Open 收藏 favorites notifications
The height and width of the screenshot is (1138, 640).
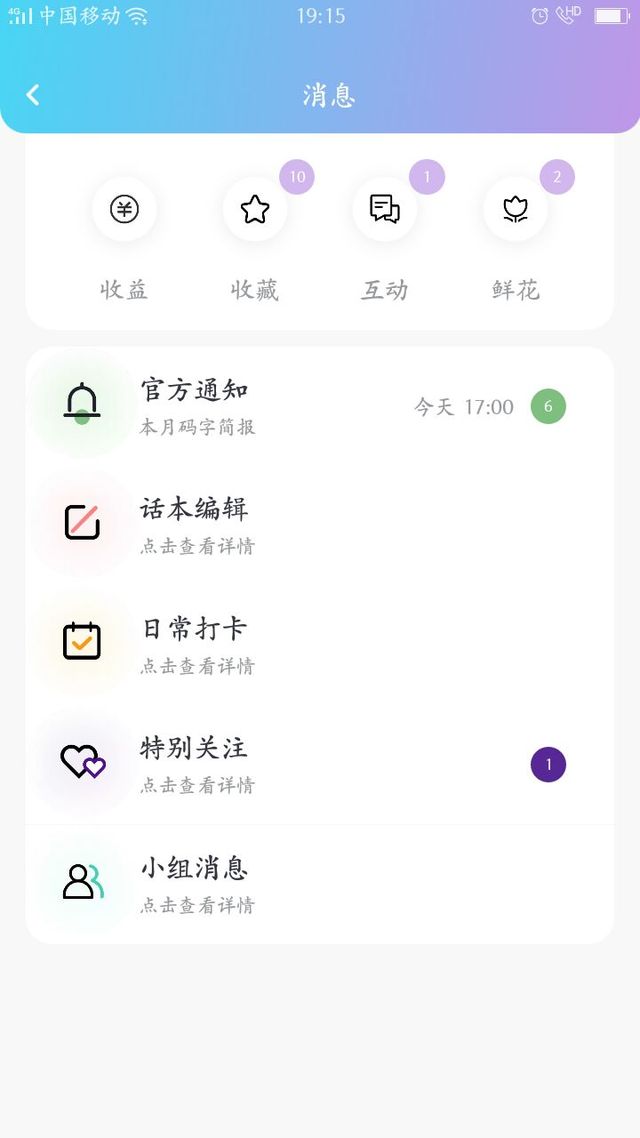tap(254, 210)
